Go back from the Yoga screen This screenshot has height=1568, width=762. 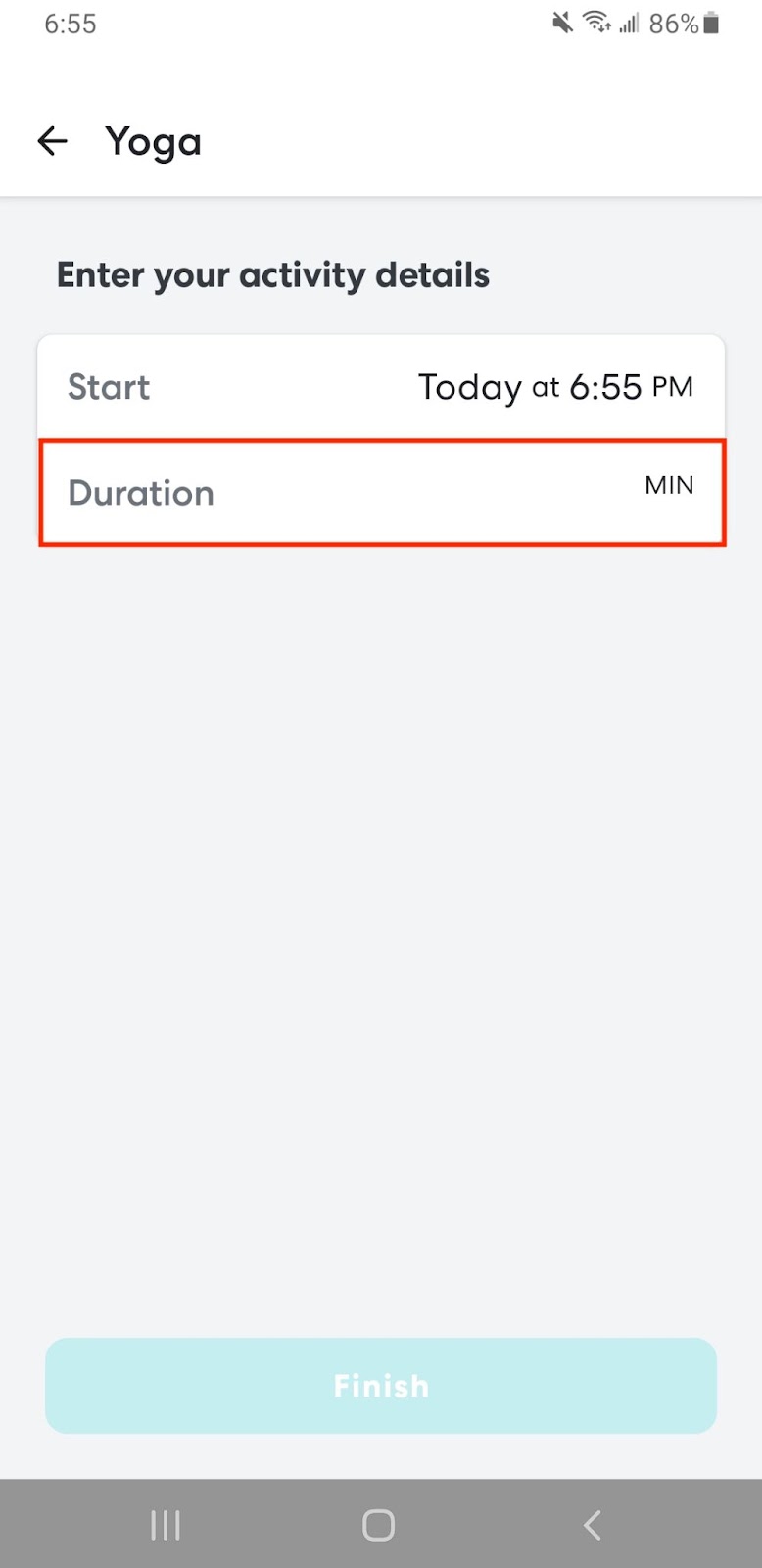click(52, 142)
